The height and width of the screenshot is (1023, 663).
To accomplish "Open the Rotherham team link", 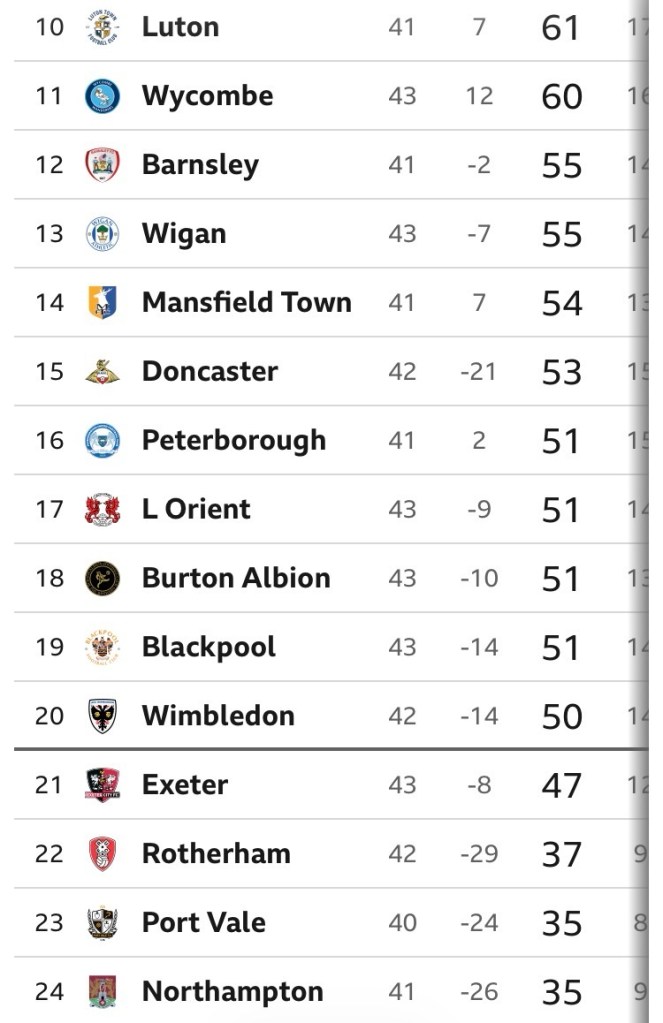I will coord(216,854).
